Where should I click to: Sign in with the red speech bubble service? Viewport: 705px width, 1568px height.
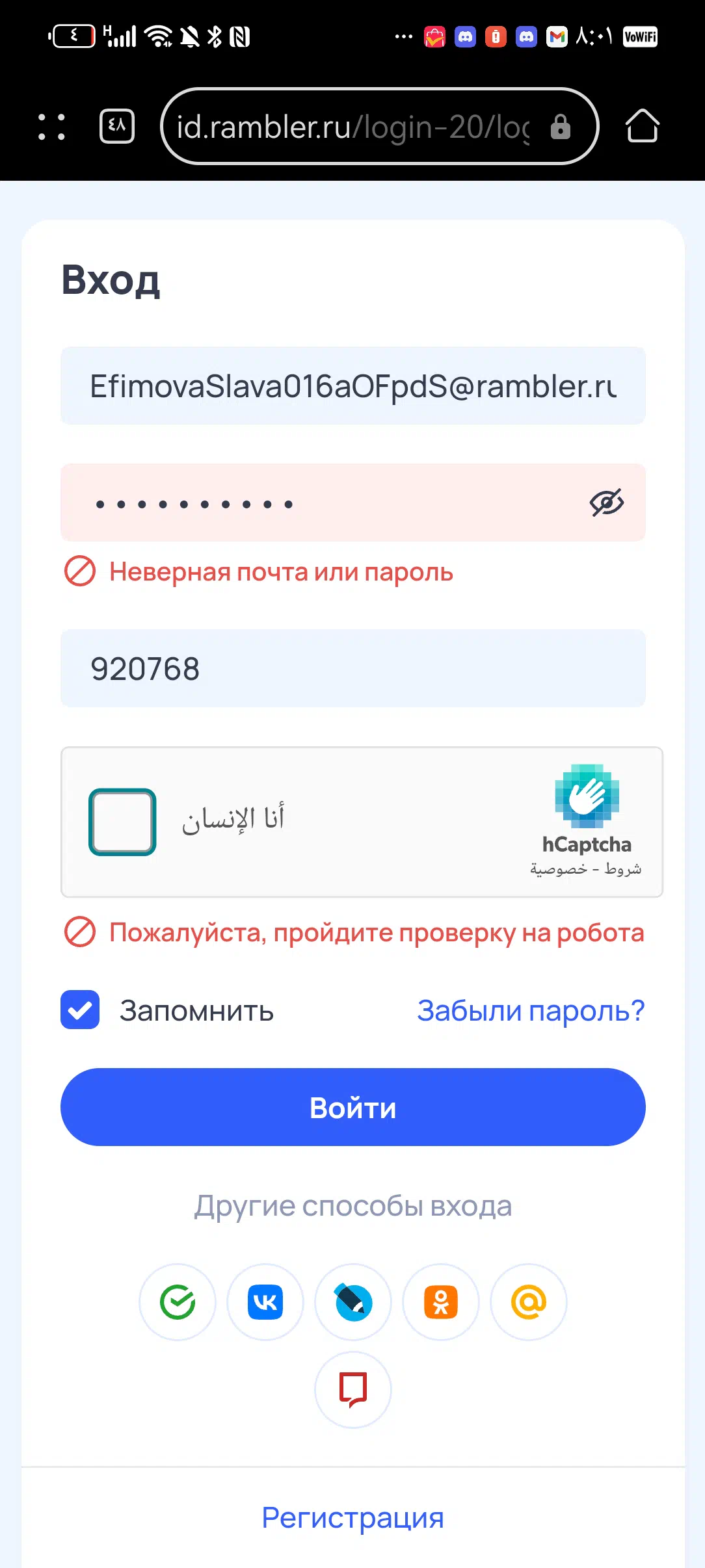(x=353, y=1390)
